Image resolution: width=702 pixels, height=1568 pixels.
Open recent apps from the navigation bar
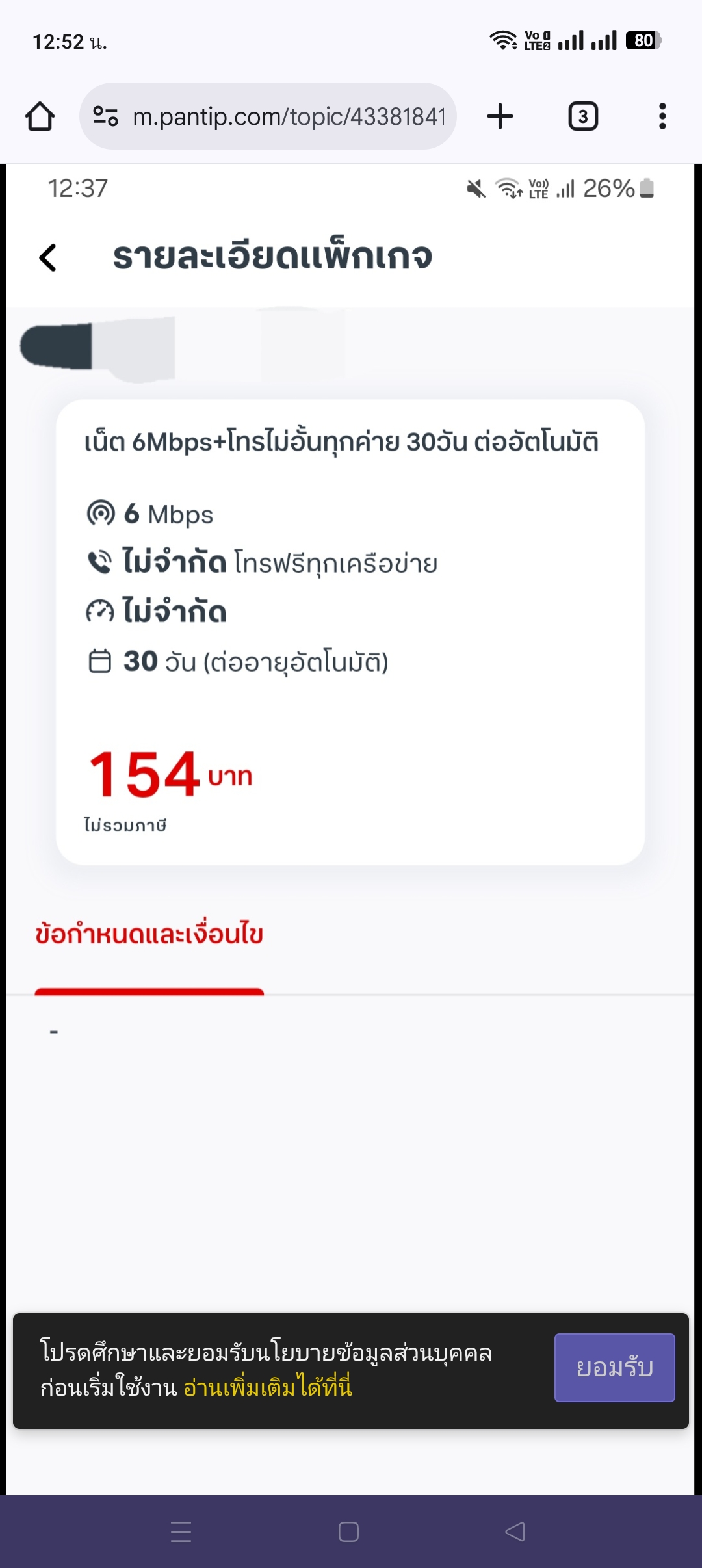coord(181,1532)
